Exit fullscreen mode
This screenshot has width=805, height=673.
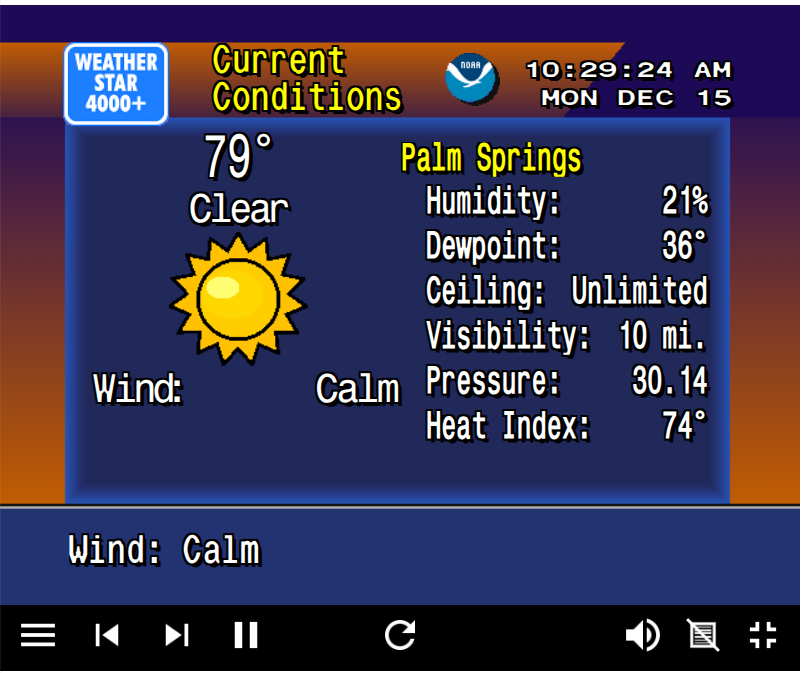pos(763,635)
